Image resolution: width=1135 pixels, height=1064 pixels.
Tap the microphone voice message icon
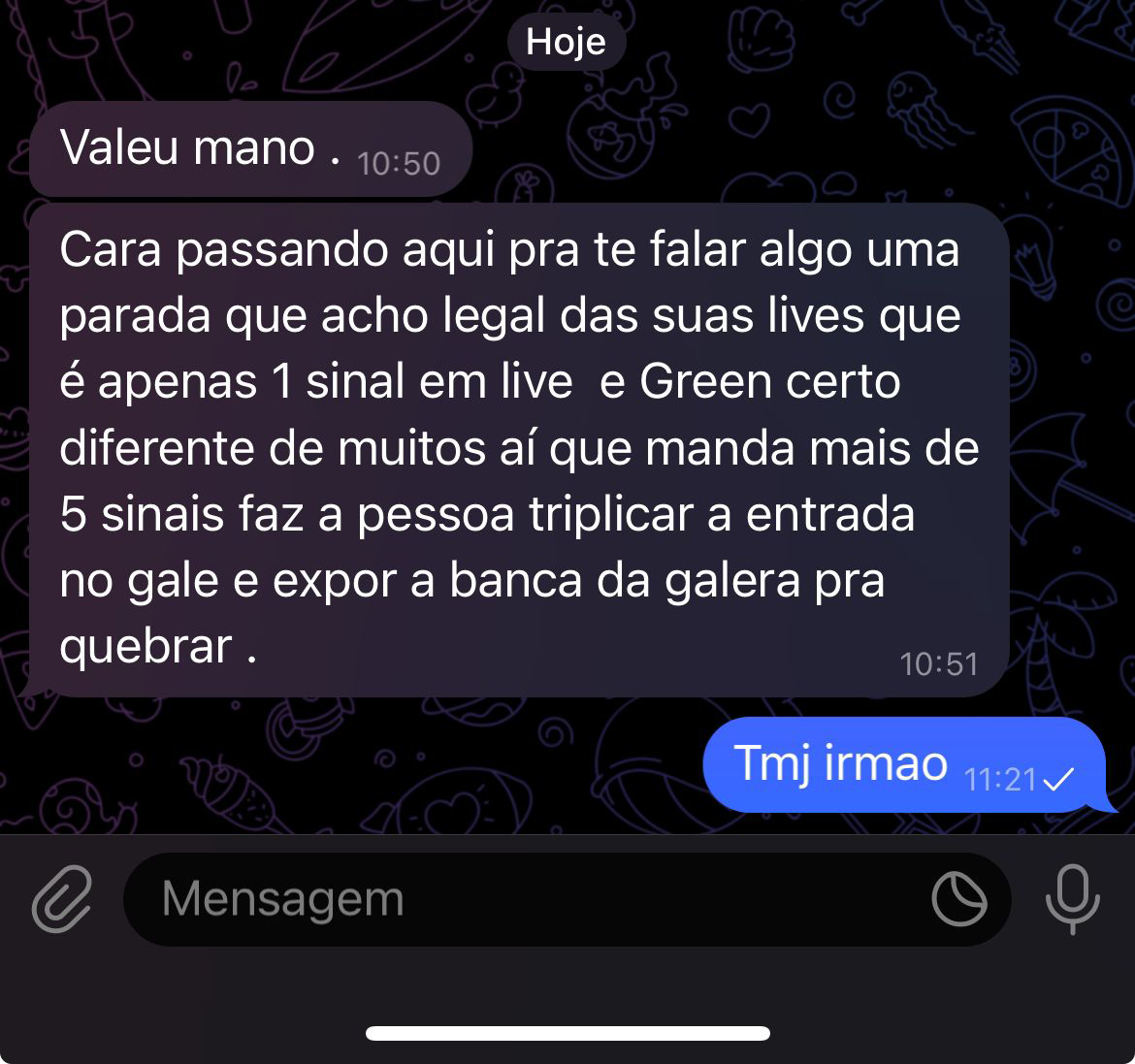pos(1072,898)
